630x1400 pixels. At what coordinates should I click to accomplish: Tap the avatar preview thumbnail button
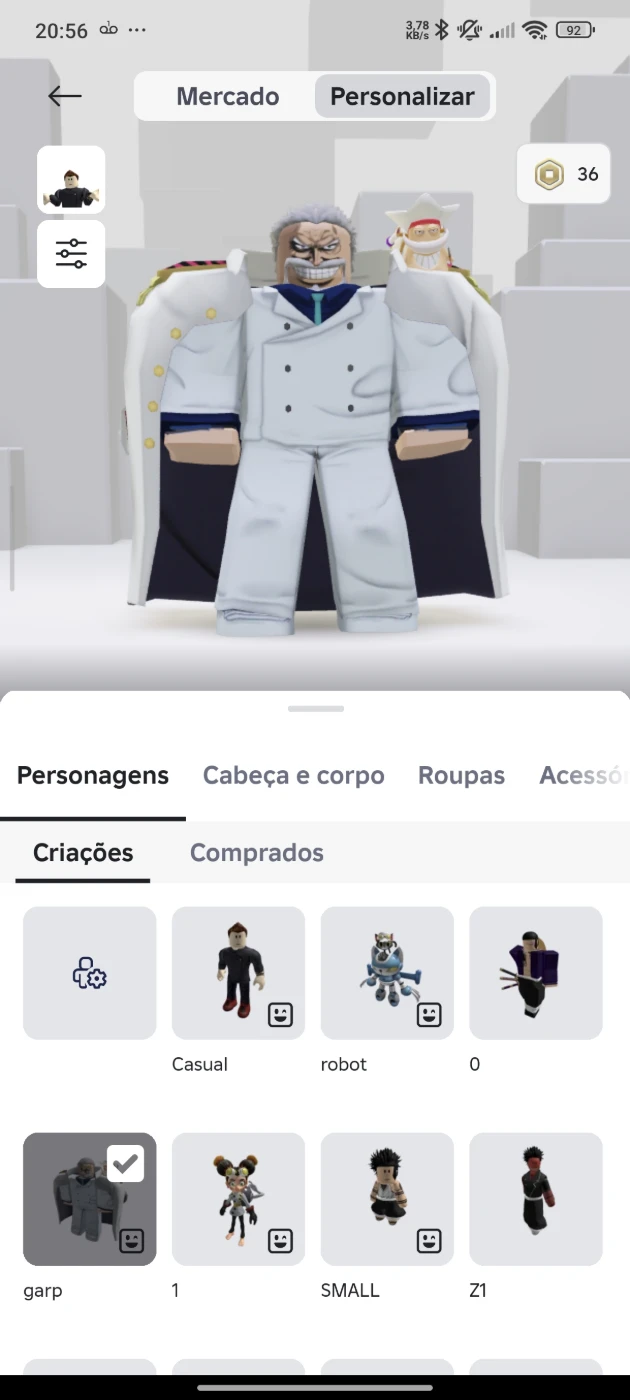71,180
